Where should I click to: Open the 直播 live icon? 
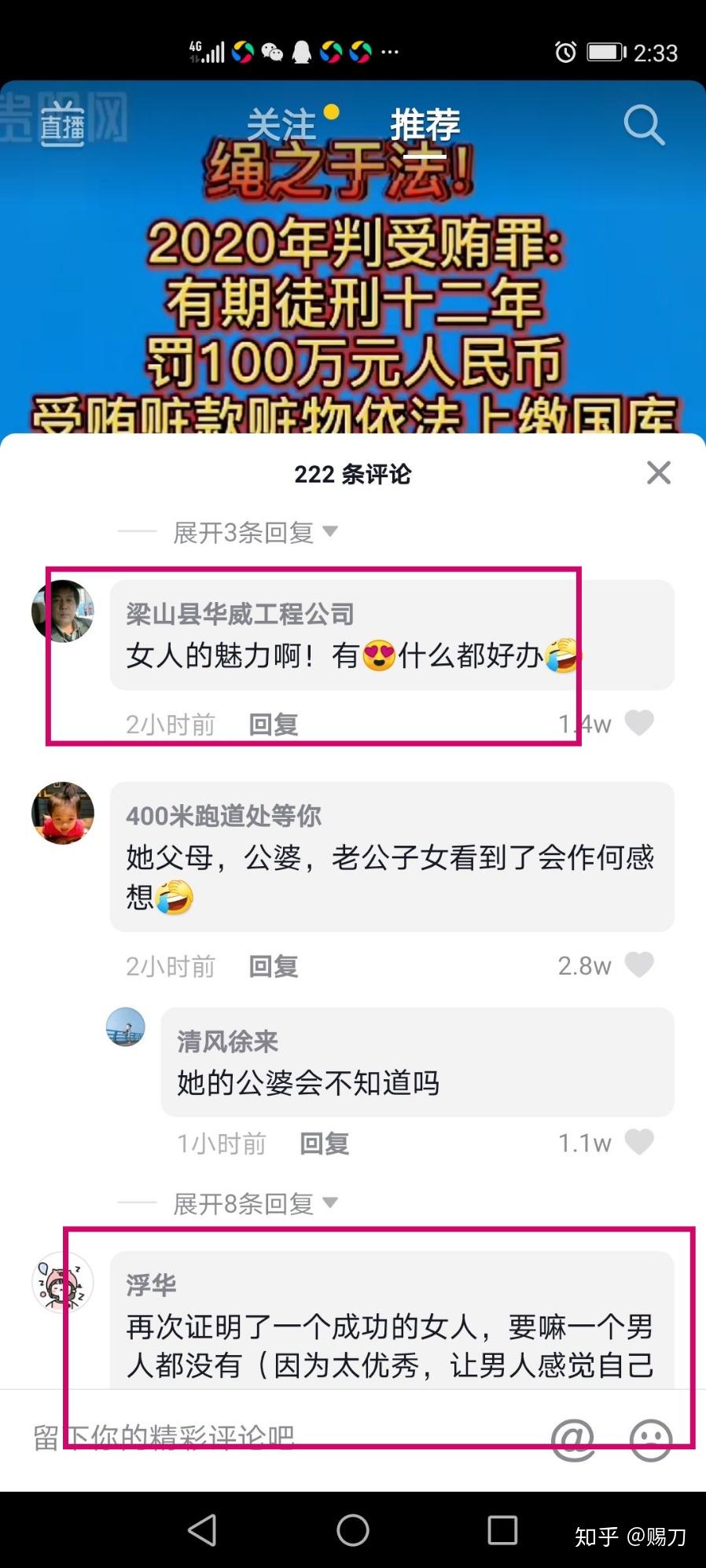pyautogui.click(x=62, y=123)
